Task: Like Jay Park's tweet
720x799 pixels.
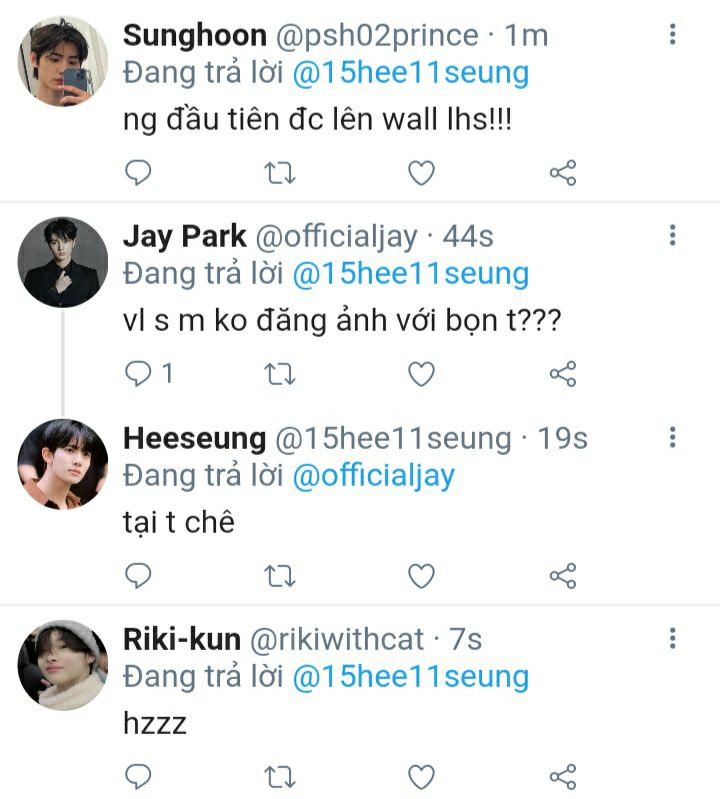Action: [x=422, y=374]
